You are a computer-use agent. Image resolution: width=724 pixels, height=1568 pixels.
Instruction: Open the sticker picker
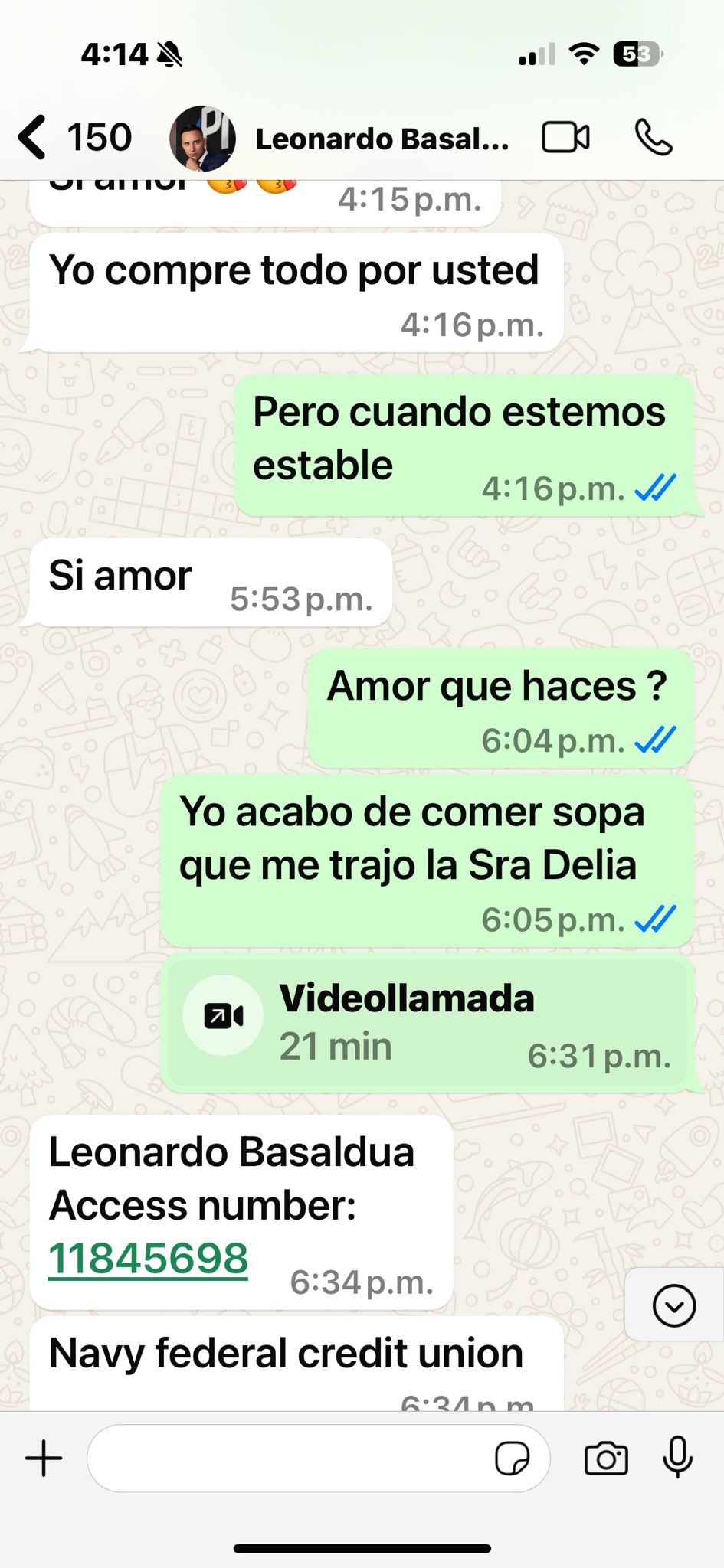(x=512, y=1458)
